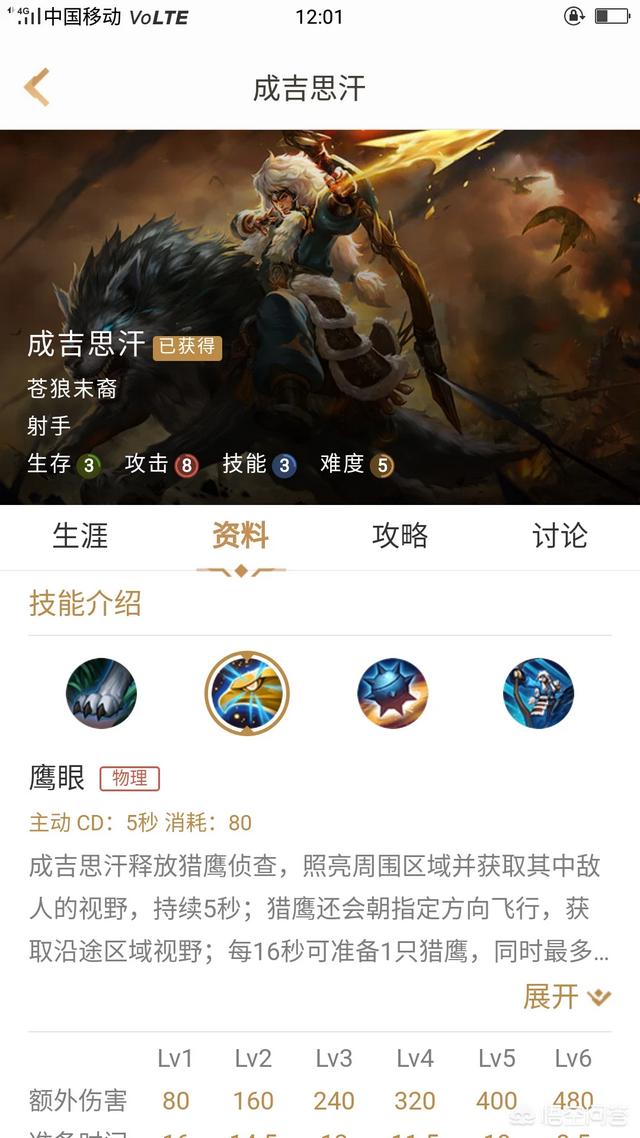Select the archer ultimate skill icon
This screenshot has width=640, height=1138.
click(x=539, y=693)
